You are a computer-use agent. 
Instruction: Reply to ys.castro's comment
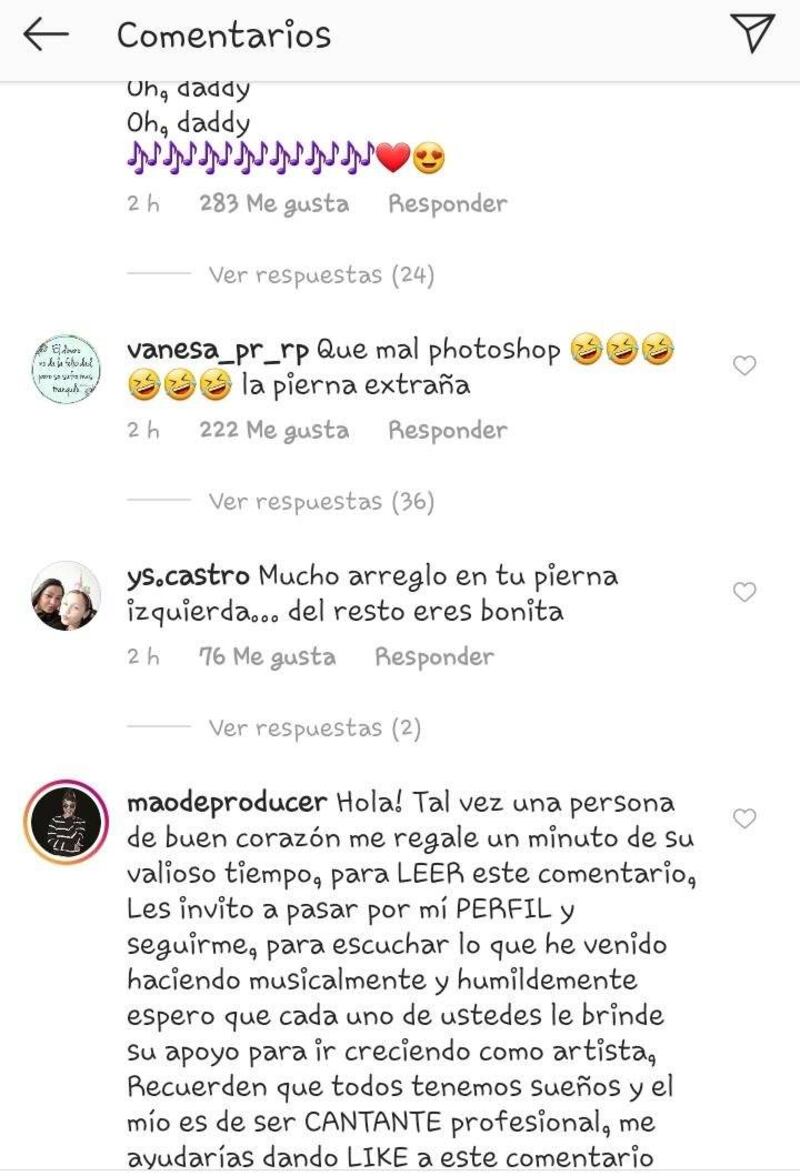[x=434, y=657]
